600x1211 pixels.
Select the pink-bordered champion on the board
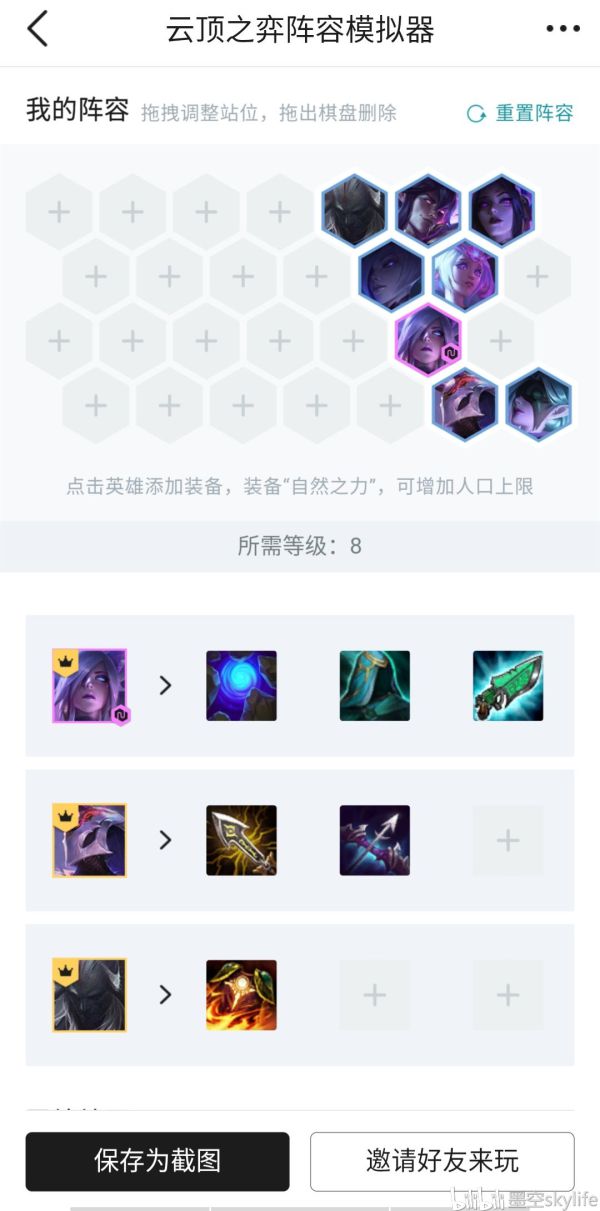point(428,339)
